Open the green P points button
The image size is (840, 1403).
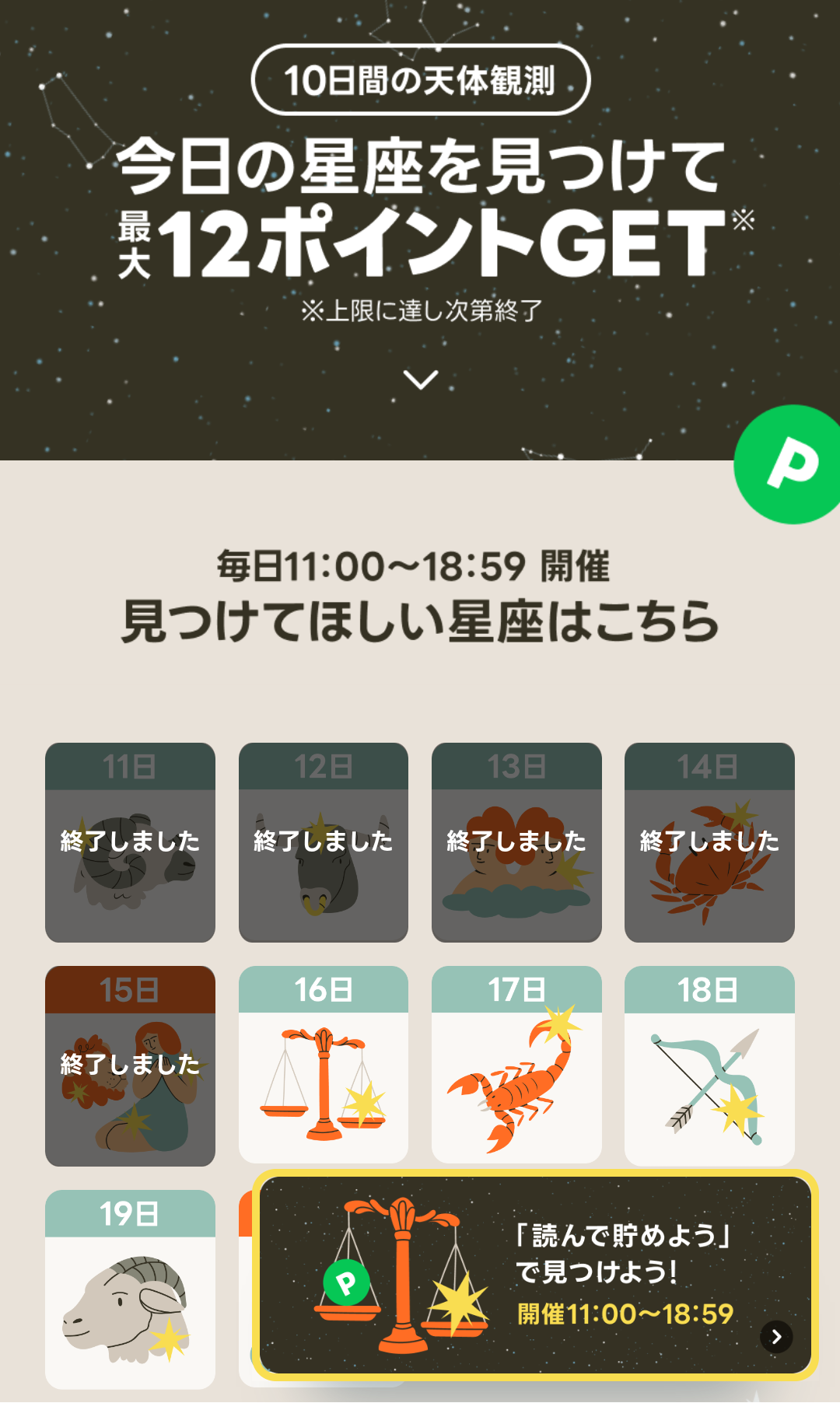tap(791, 465)
